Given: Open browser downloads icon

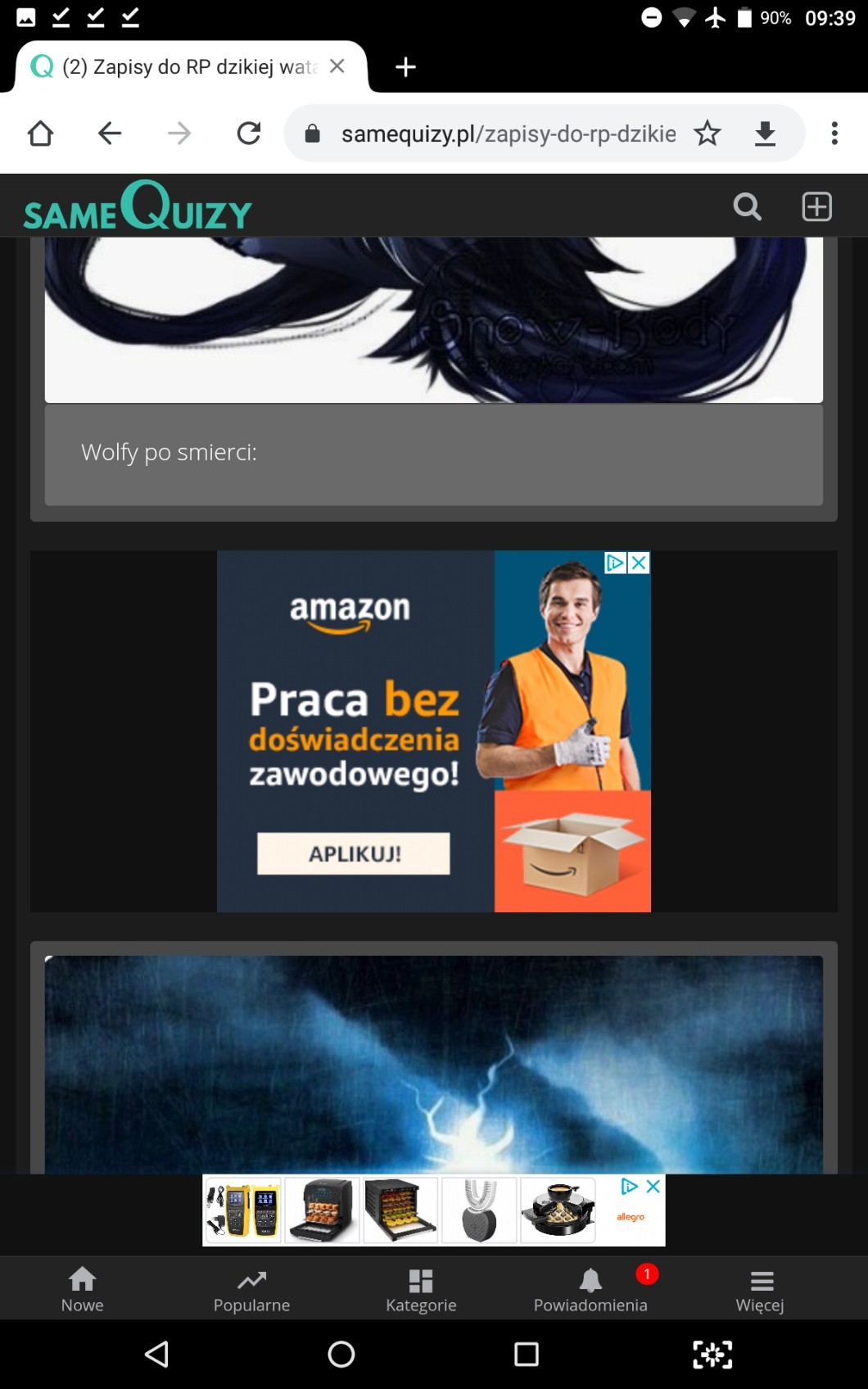Looking at the screenshot, I should pos(765,133).
